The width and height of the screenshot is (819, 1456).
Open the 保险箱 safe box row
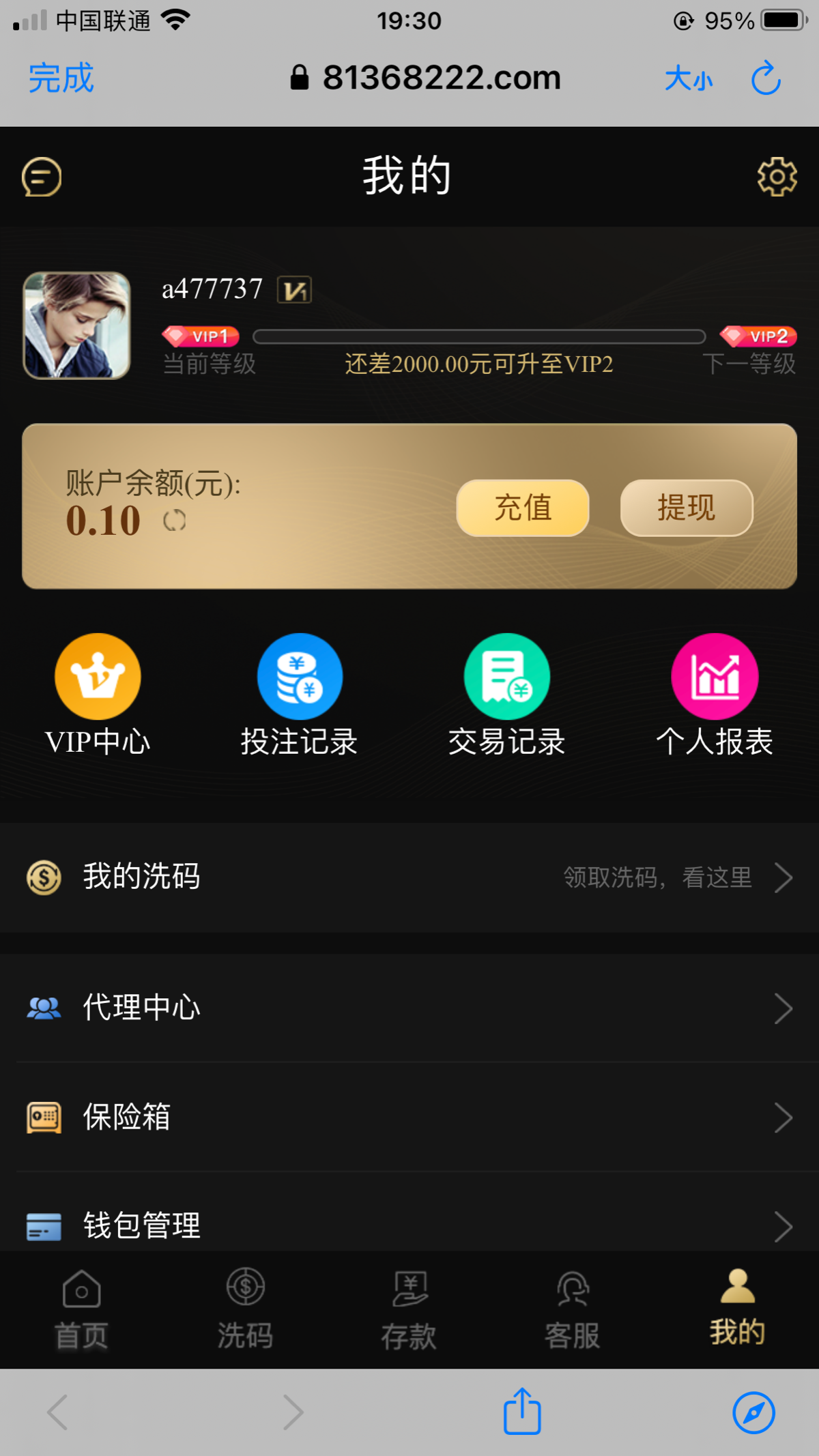[x=409, y=1118]
